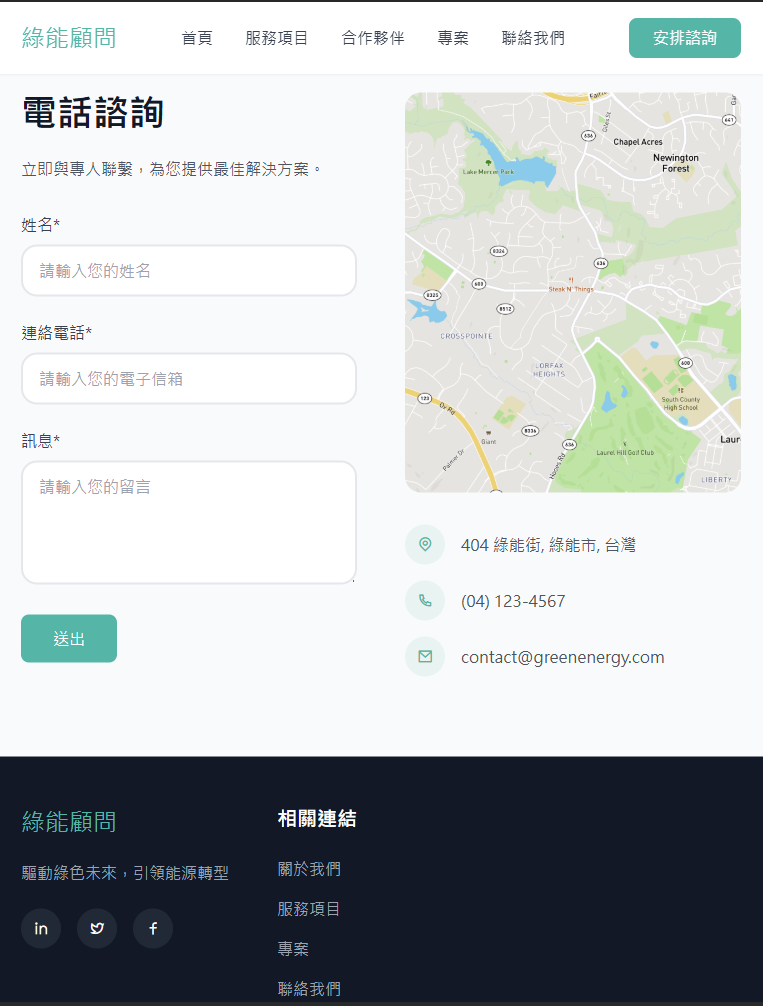Go to 服務項目 in the top navigation
The width and height of the screenshot is (763, 1006).
[277, 38]
